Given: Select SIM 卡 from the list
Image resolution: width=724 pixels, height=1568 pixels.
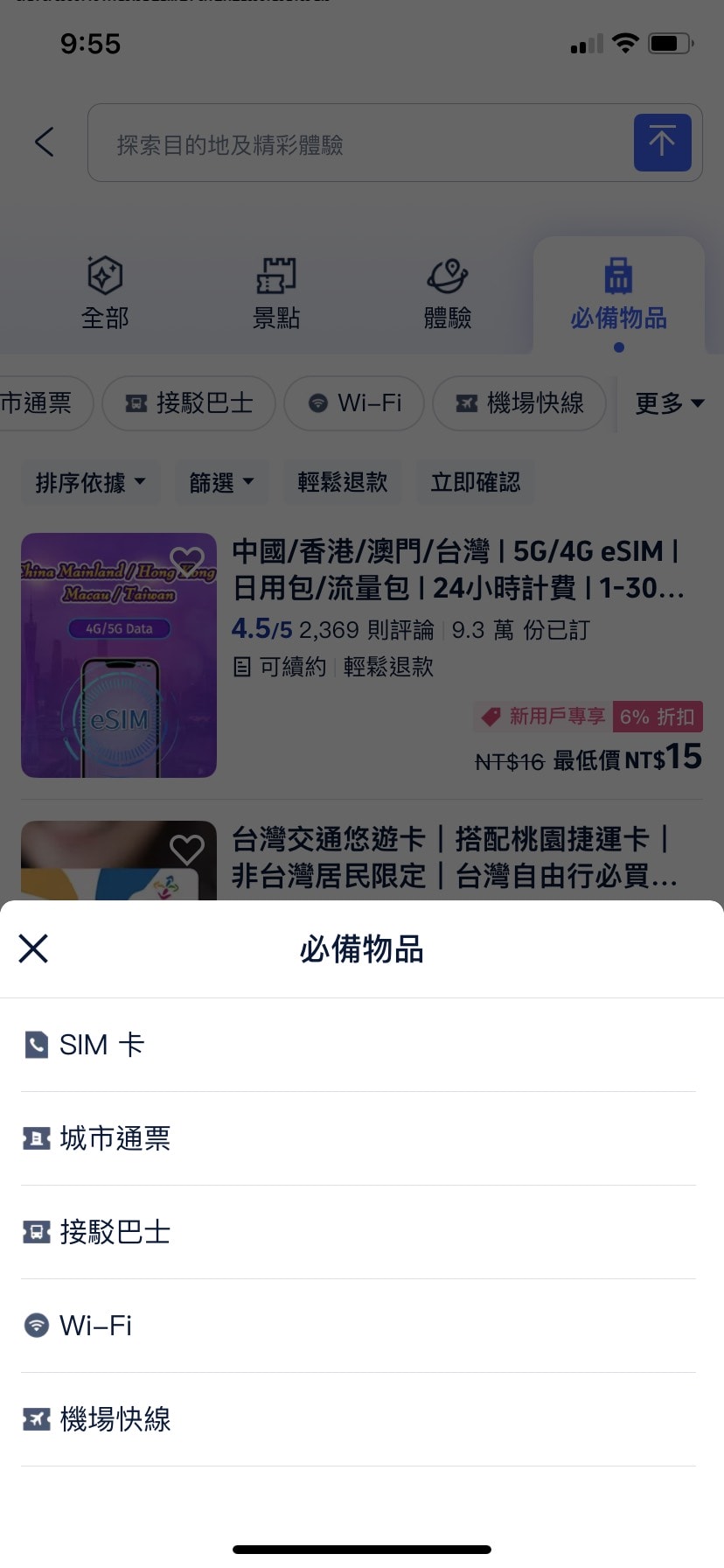Looking at the screenshot, I should pos(101,1045).
